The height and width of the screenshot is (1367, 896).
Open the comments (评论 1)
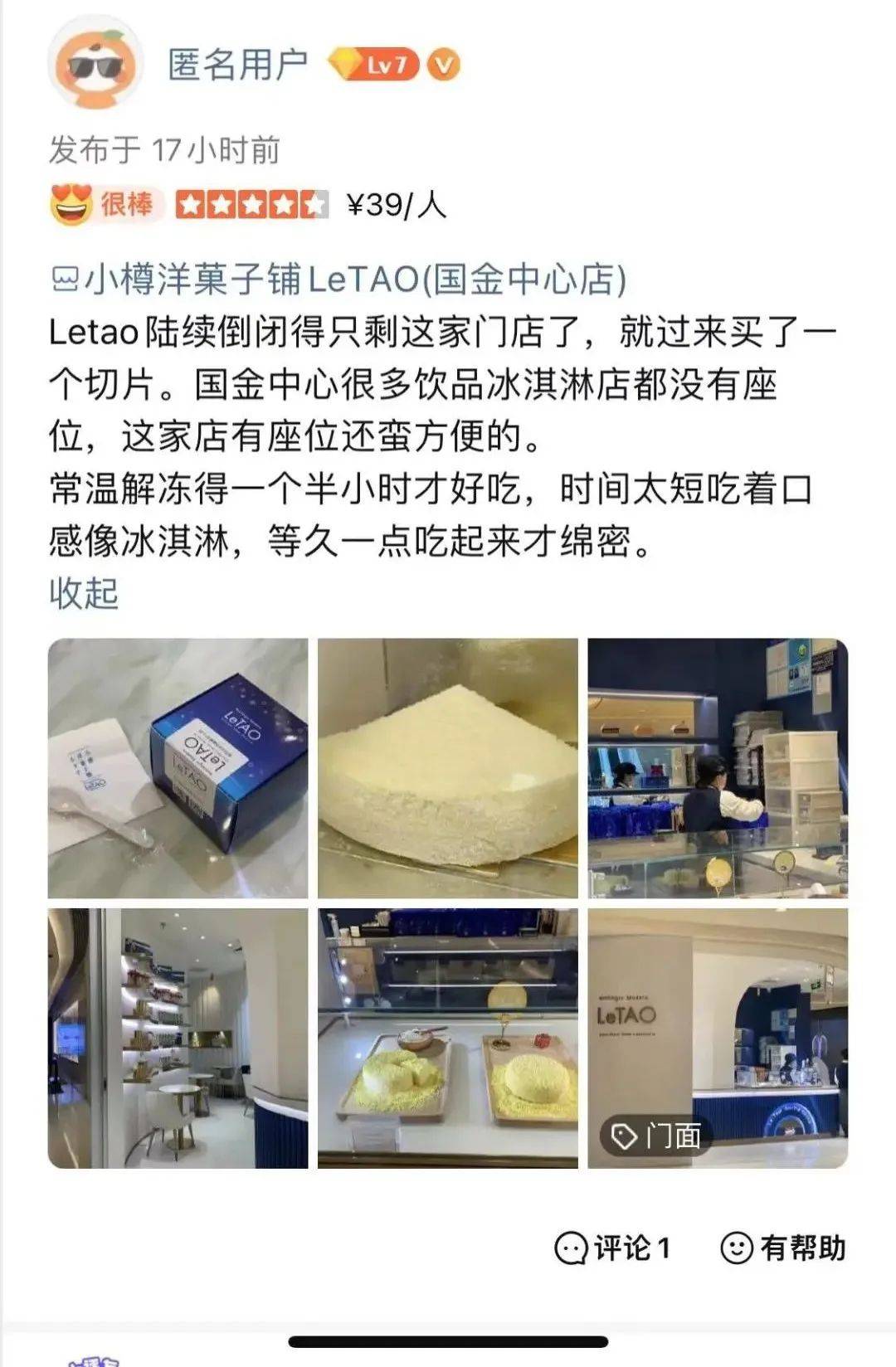pos(612,1248)
